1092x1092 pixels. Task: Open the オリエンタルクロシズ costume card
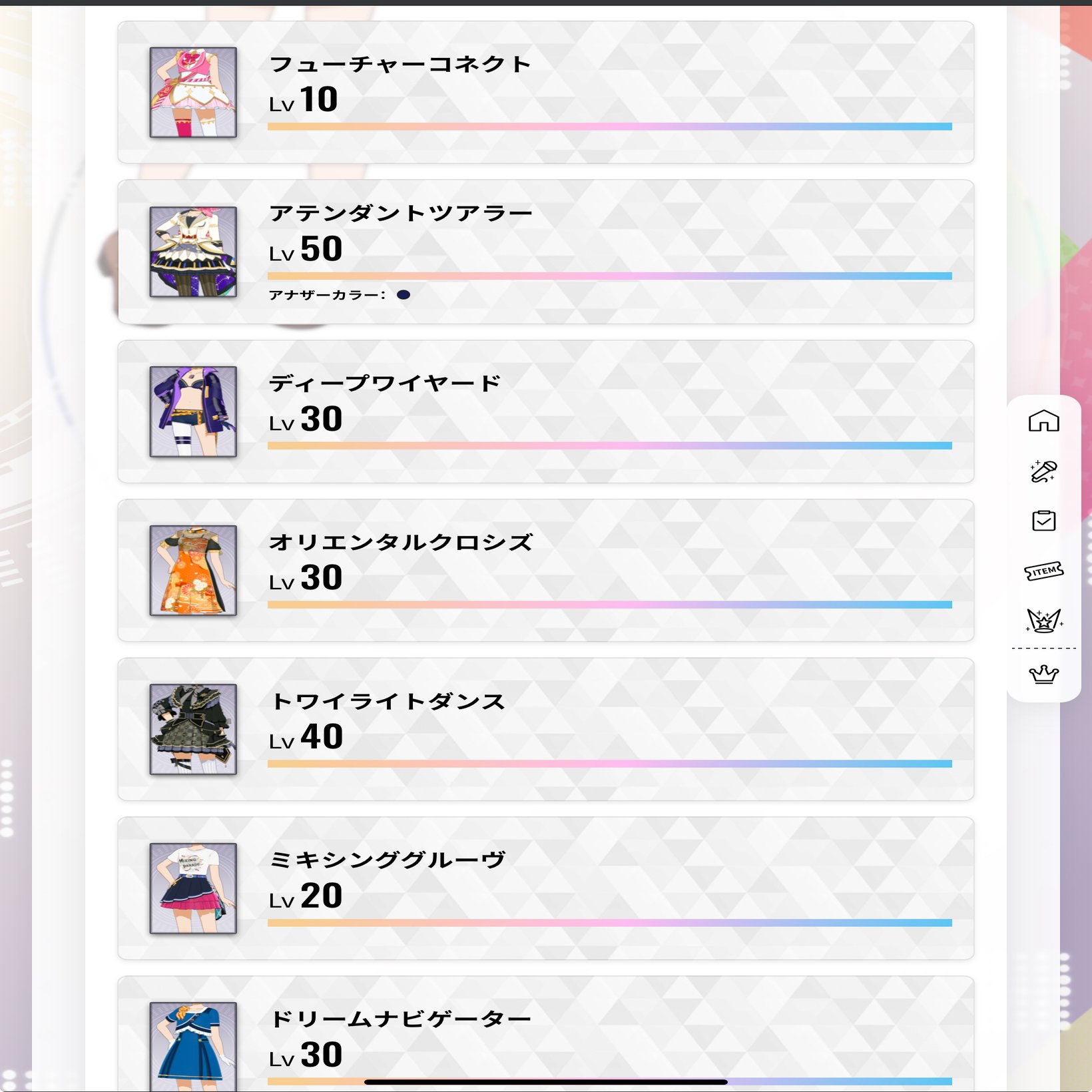(x=545, y=571)
